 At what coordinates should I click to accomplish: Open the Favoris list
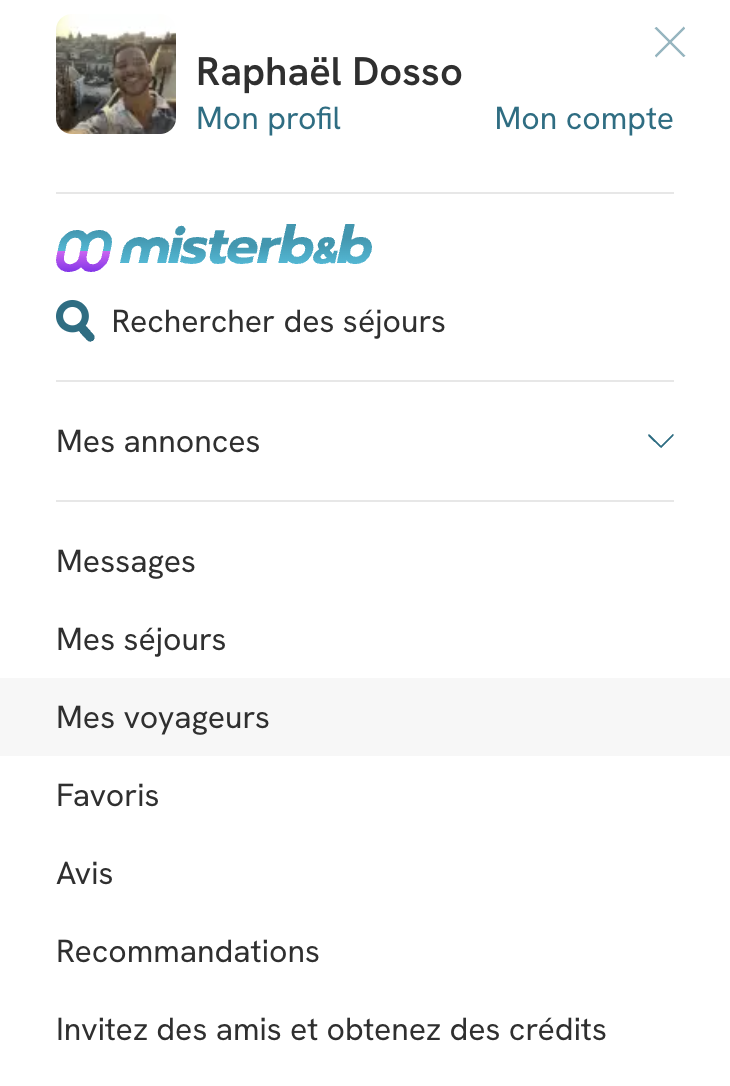pos(108,795)
